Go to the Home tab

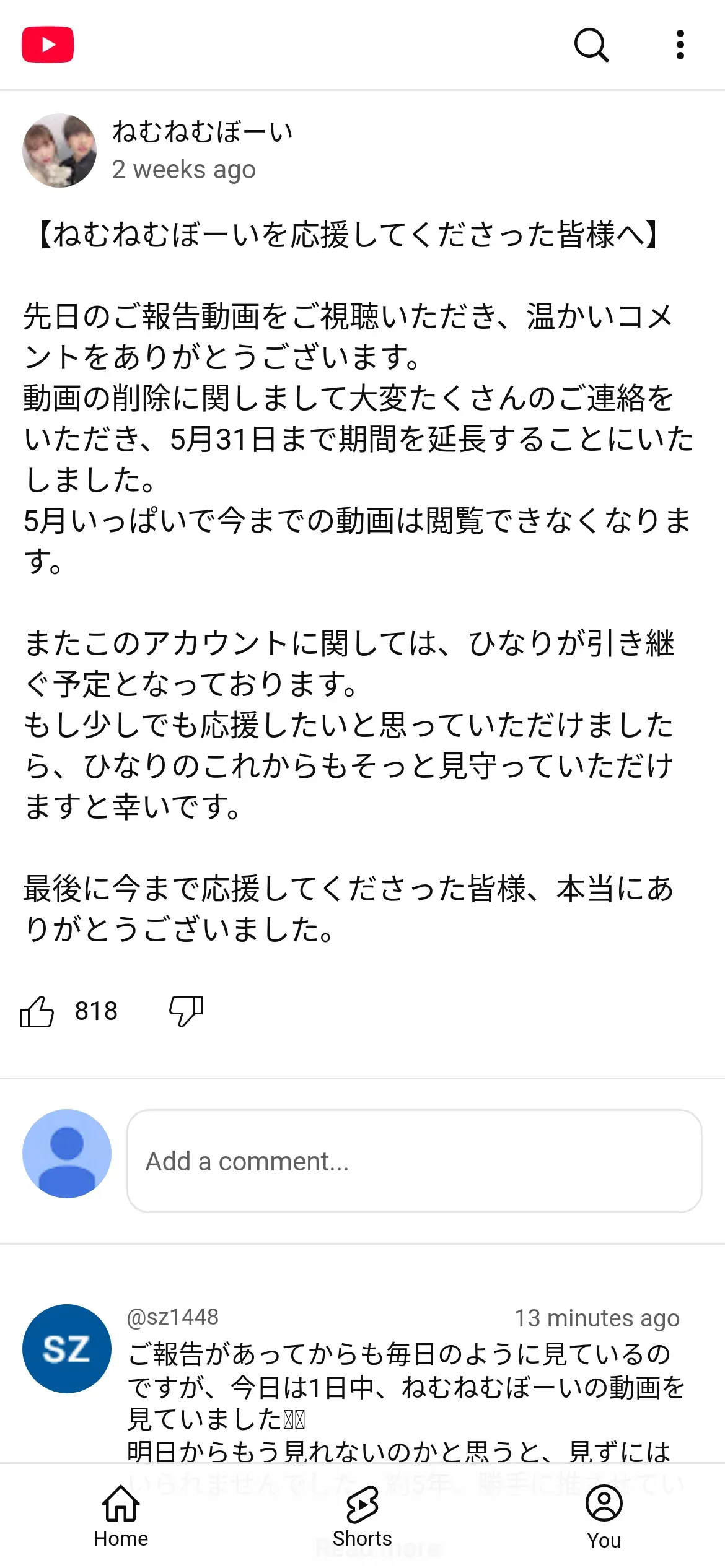coord(121,1516)
